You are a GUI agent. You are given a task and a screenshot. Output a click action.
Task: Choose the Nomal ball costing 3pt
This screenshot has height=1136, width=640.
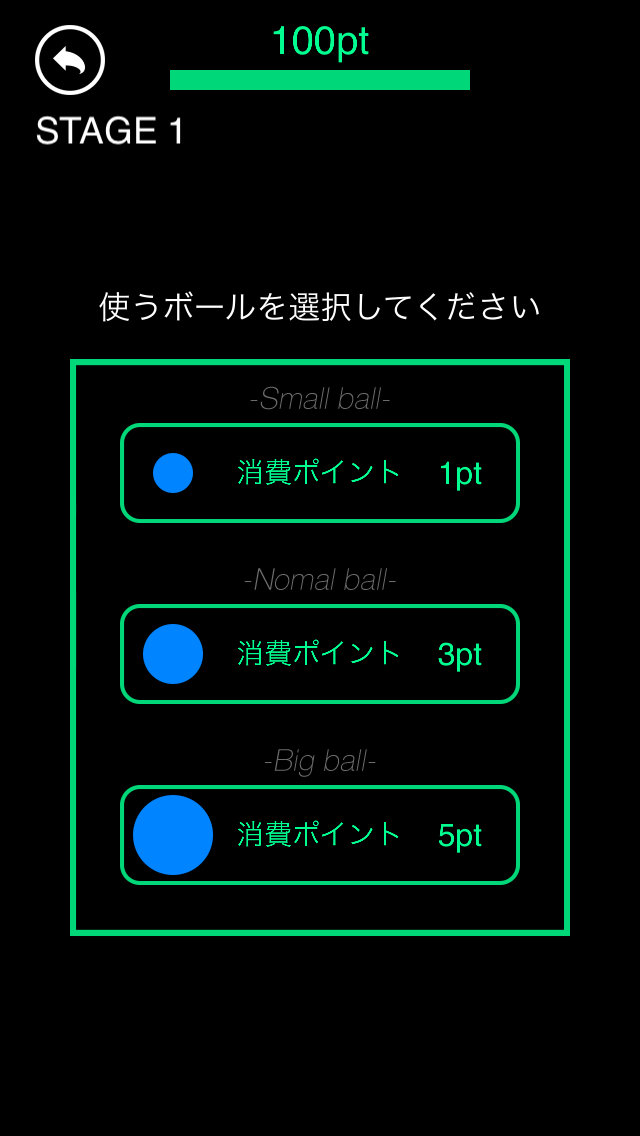point(320,654)
